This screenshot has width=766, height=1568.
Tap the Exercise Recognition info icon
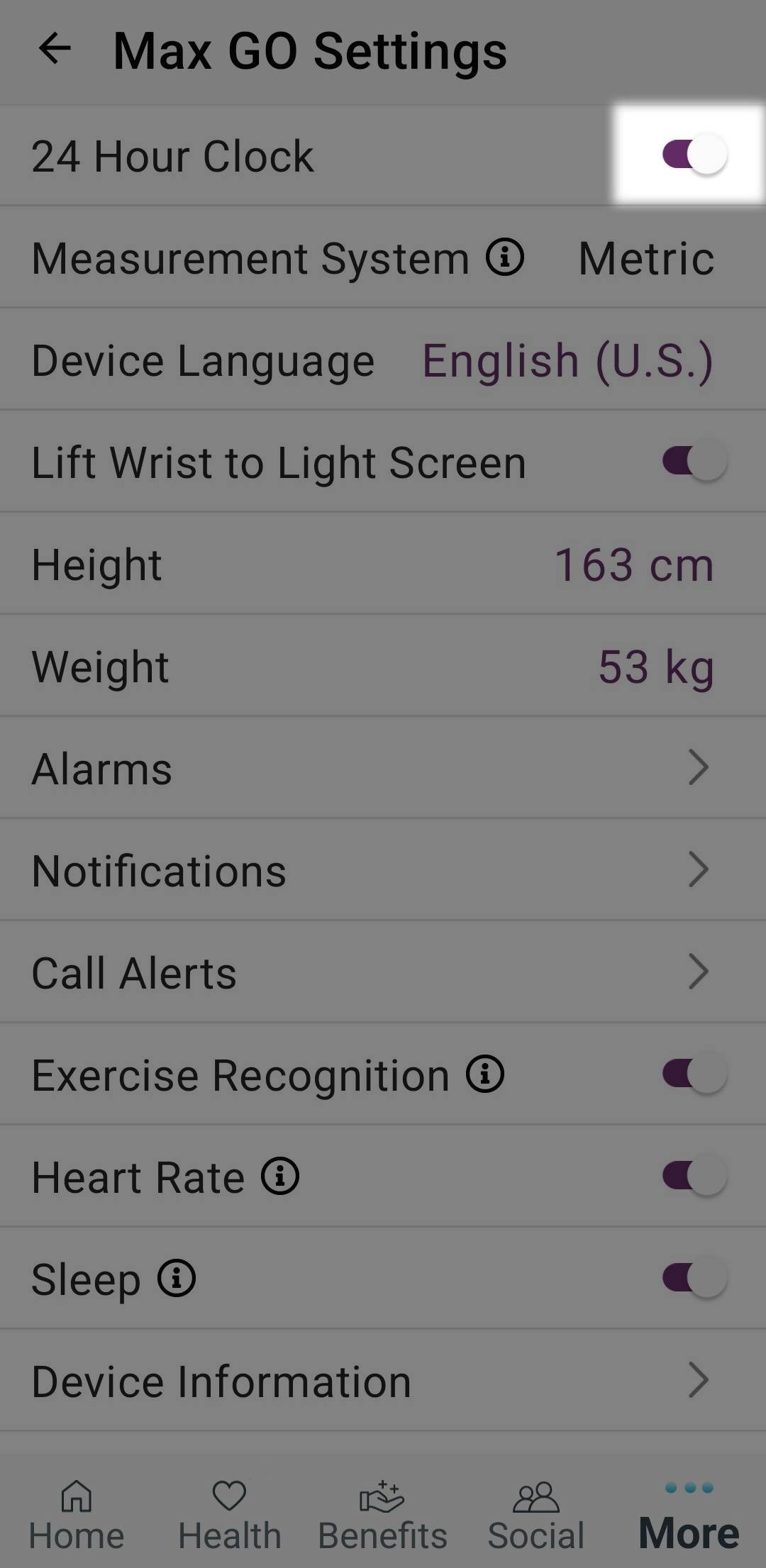484,1073
